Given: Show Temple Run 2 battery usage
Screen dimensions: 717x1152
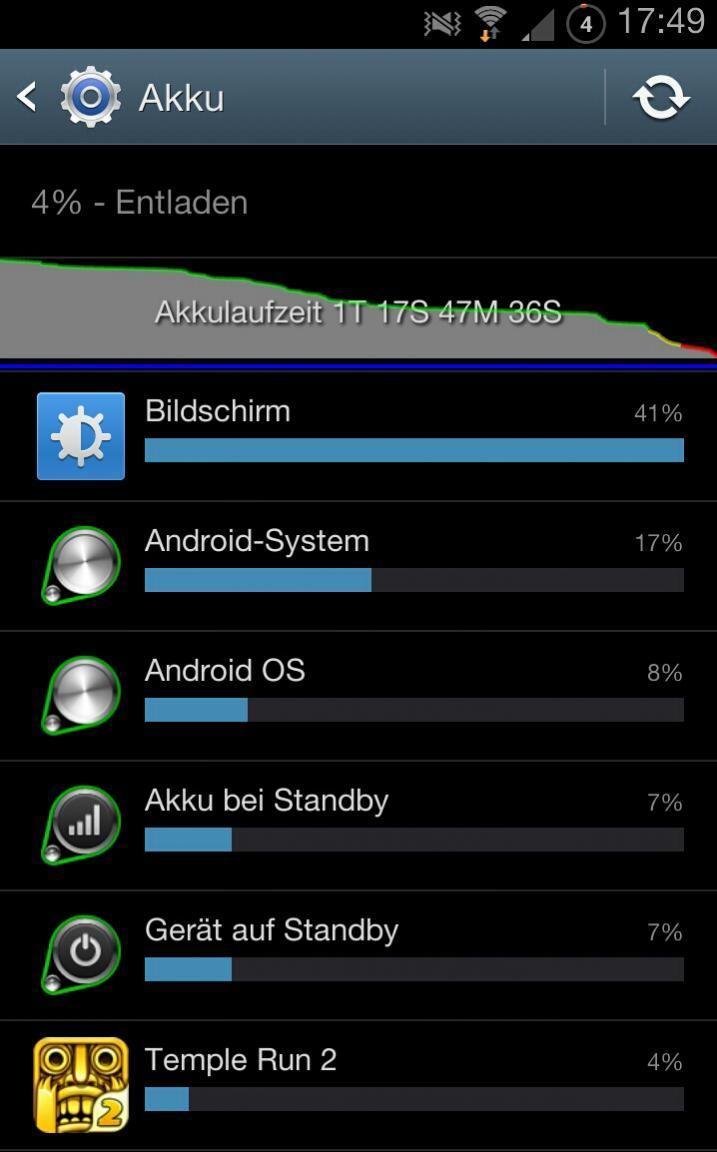Looking at the screenshot, I should tap(358, 1085).
